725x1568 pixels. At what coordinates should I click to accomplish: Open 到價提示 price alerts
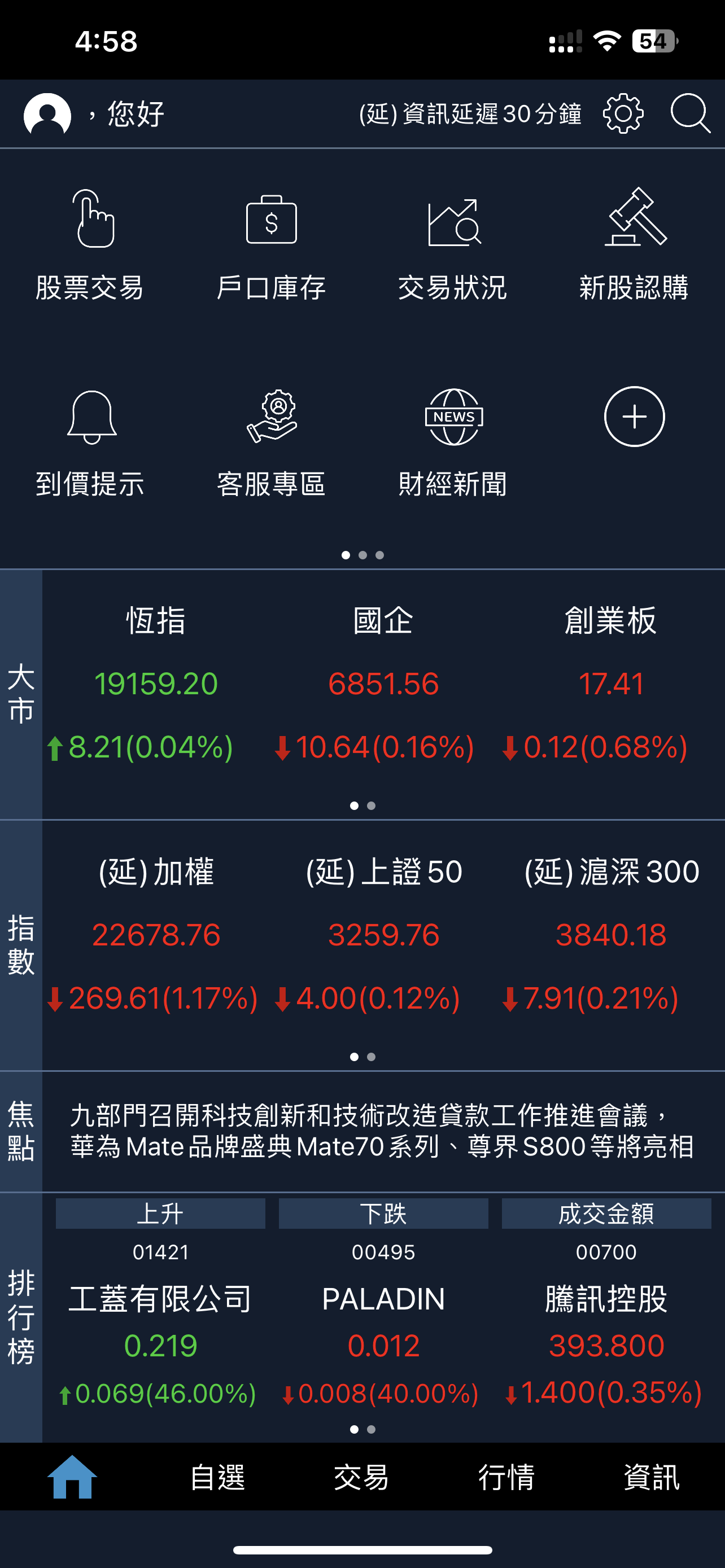90,441
